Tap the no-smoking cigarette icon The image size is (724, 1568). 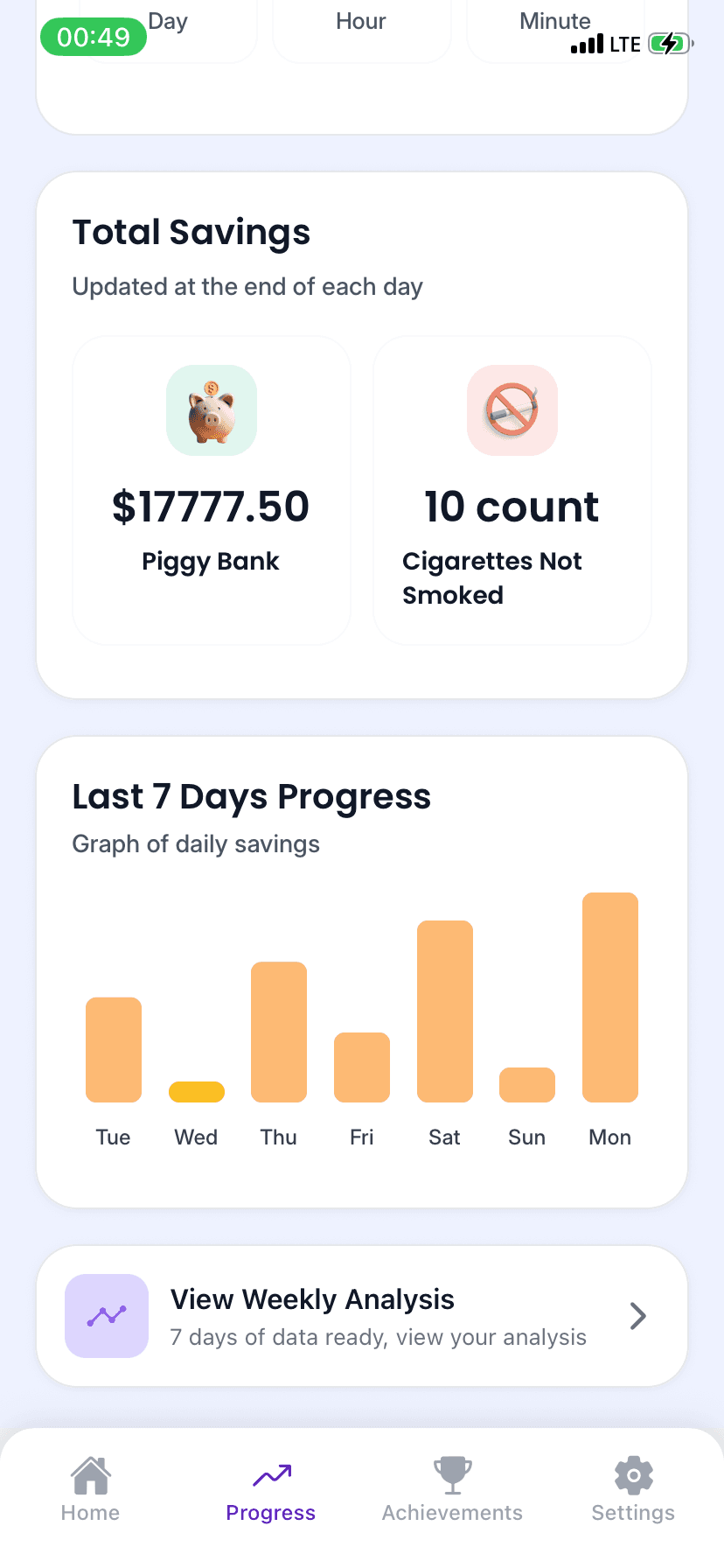pos(512,409)
